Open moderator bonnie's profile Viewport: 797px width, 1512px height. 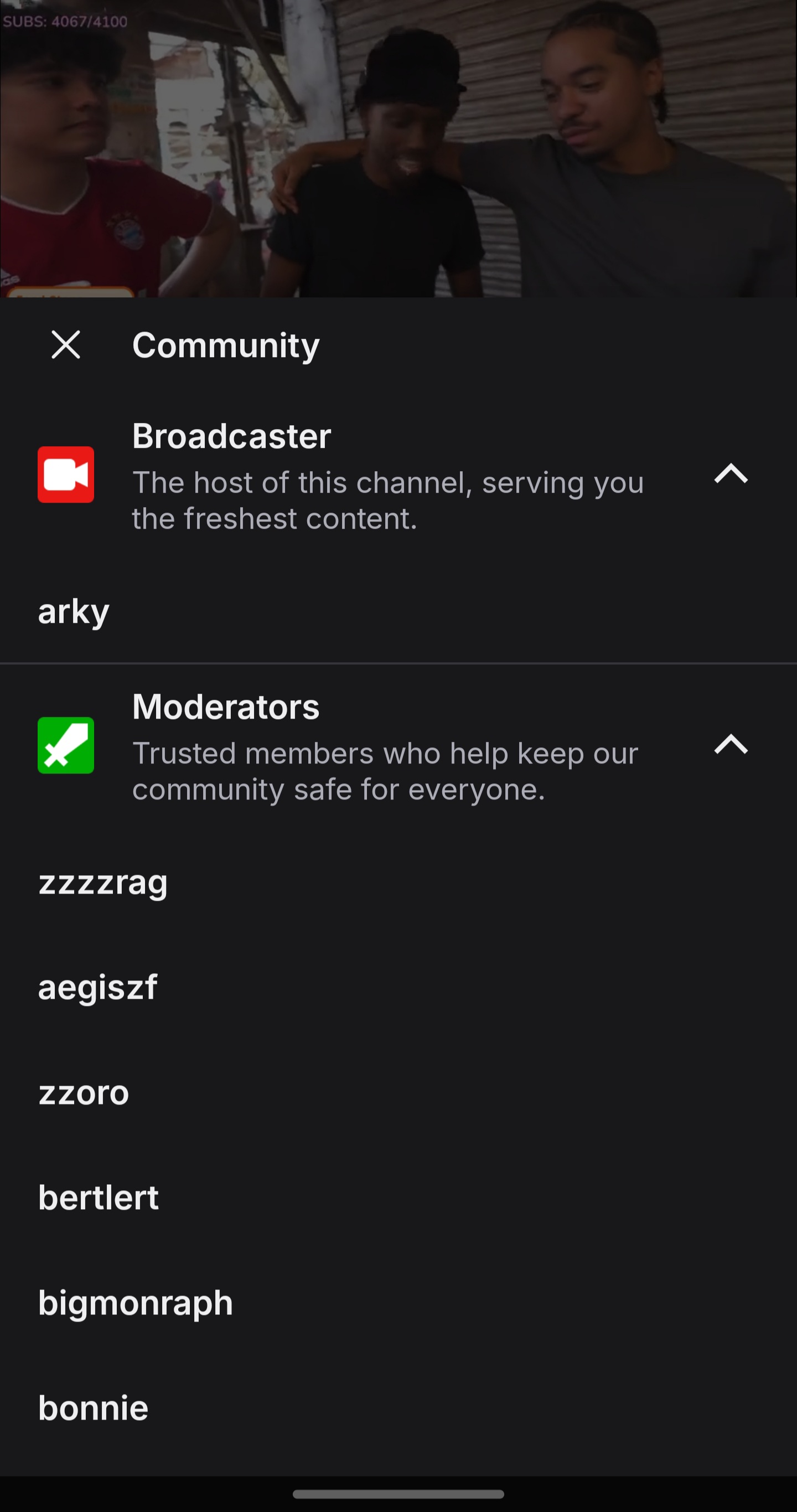pos(93,1407)
